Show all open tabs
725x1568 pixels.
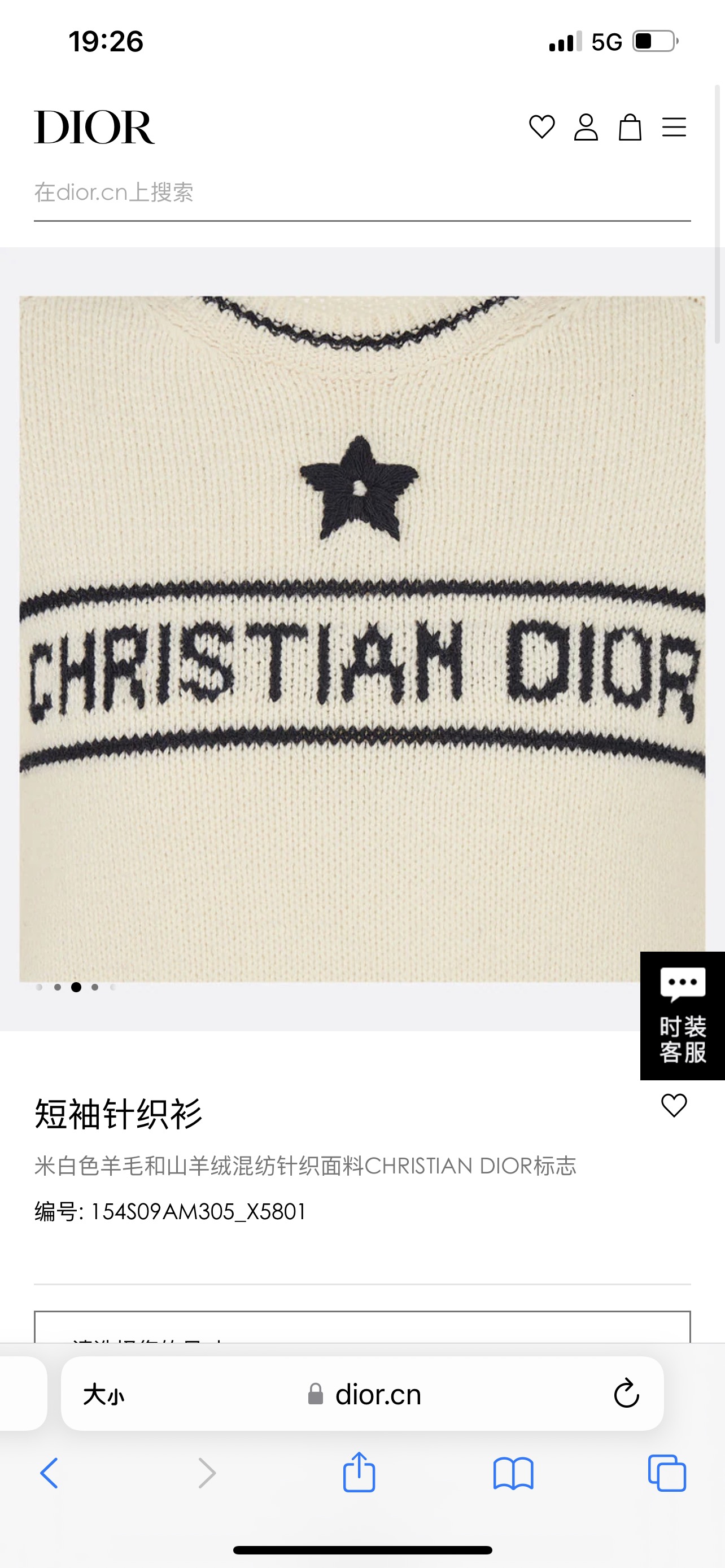667,1474
